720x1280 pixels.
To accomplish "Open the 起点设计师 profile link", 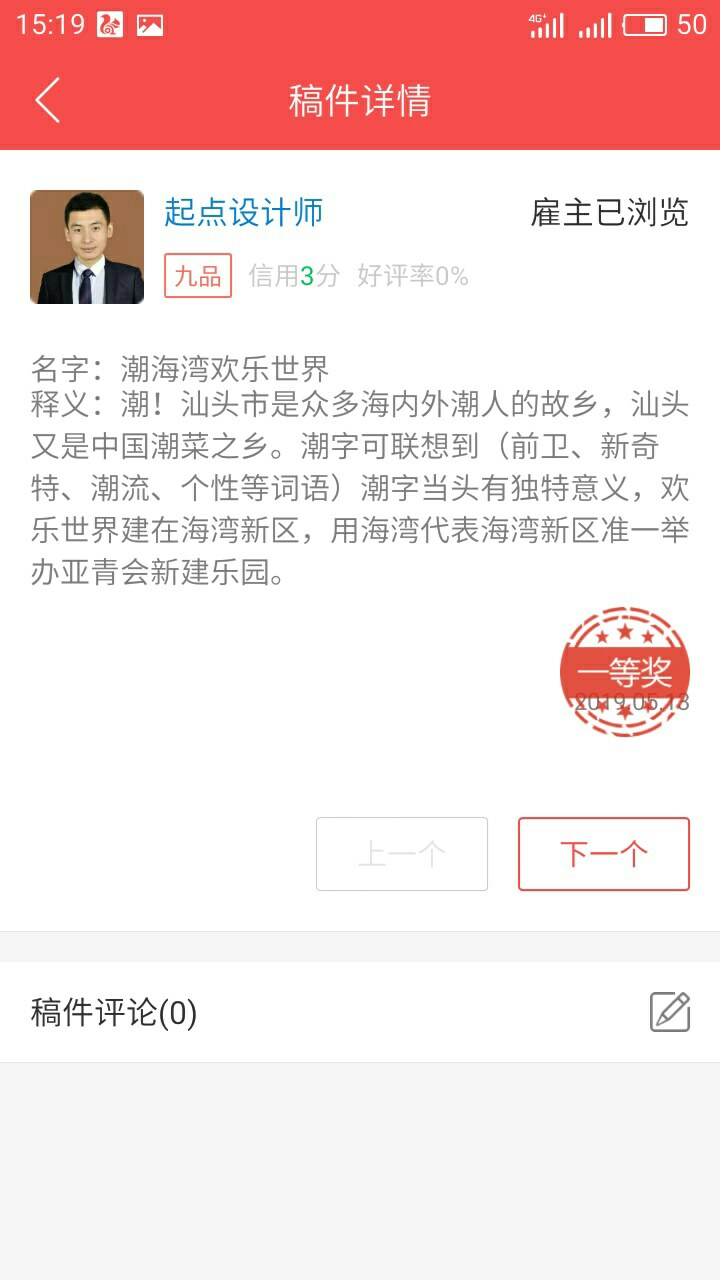I will [243, 213].
